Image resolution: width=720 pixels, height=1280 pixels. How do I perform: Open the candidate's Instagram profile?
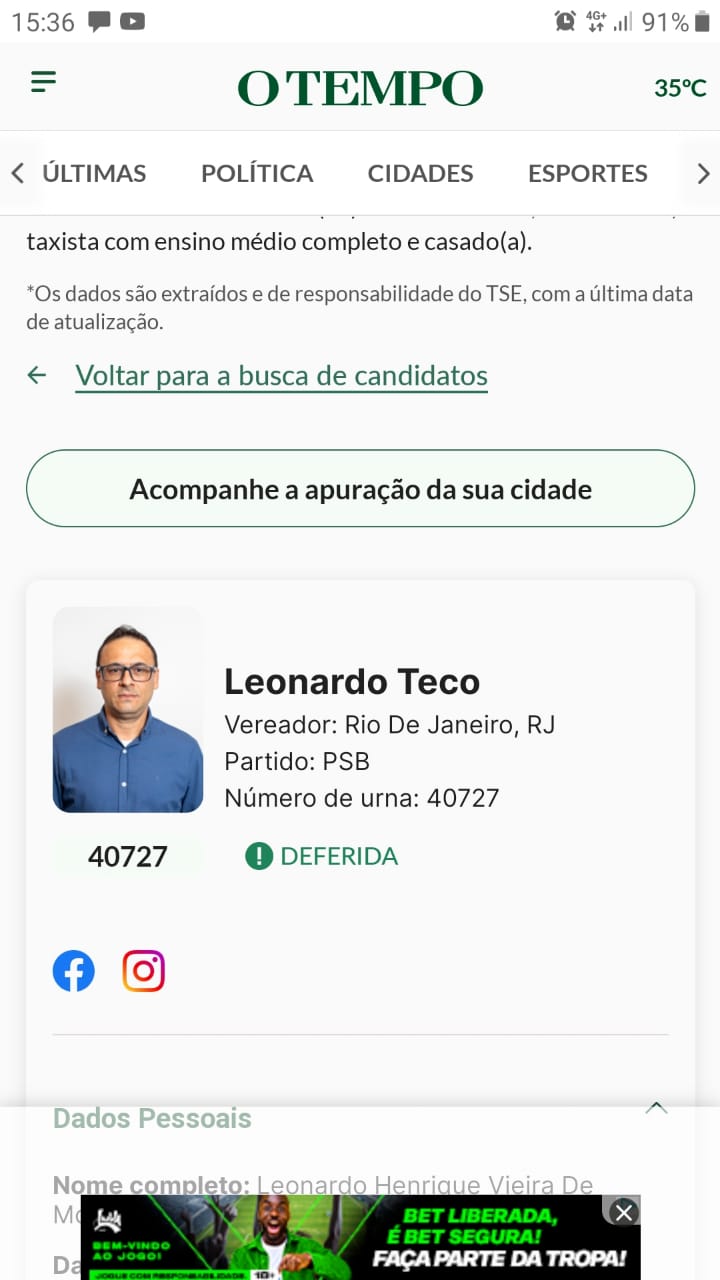coord(144,971)
